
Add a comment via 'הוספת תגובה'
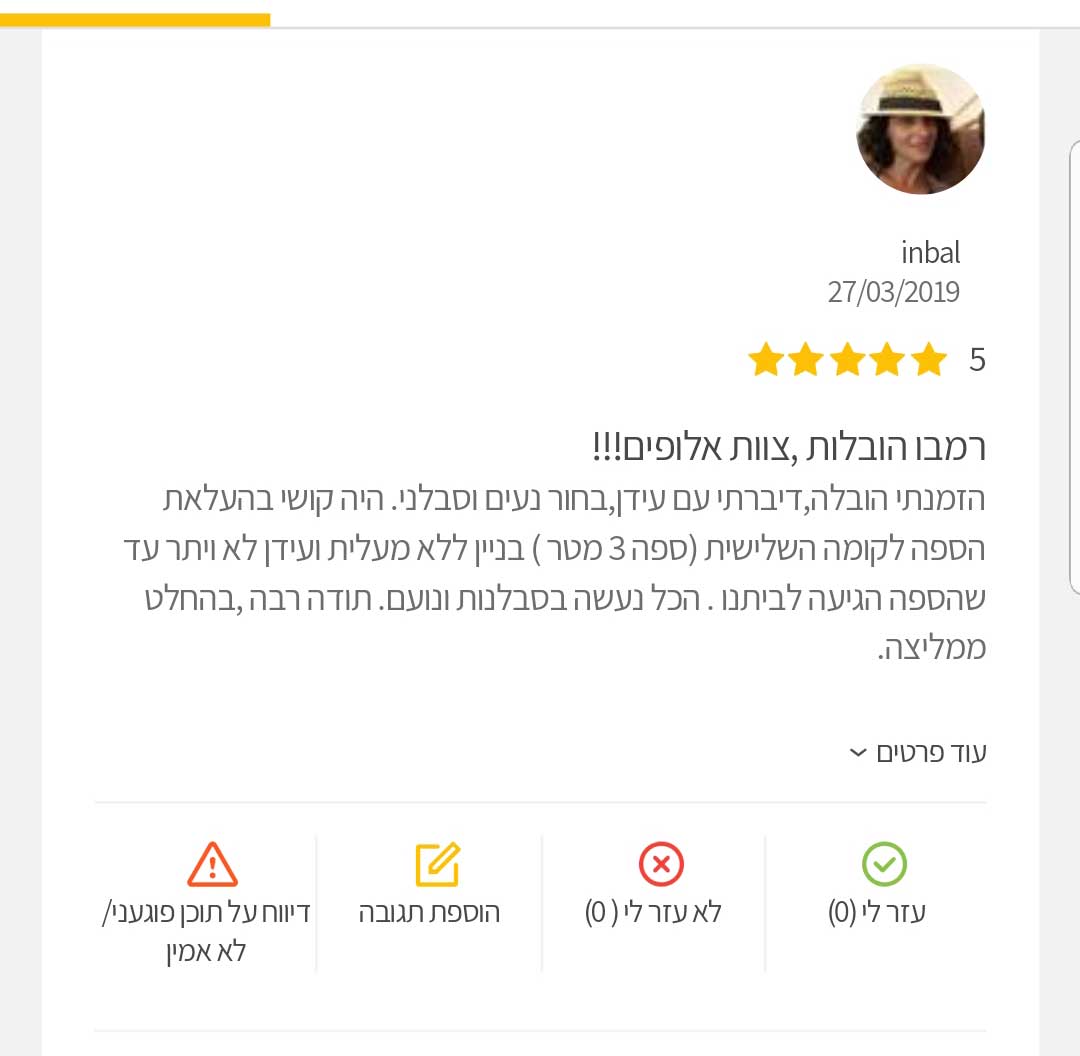(433, 885)
